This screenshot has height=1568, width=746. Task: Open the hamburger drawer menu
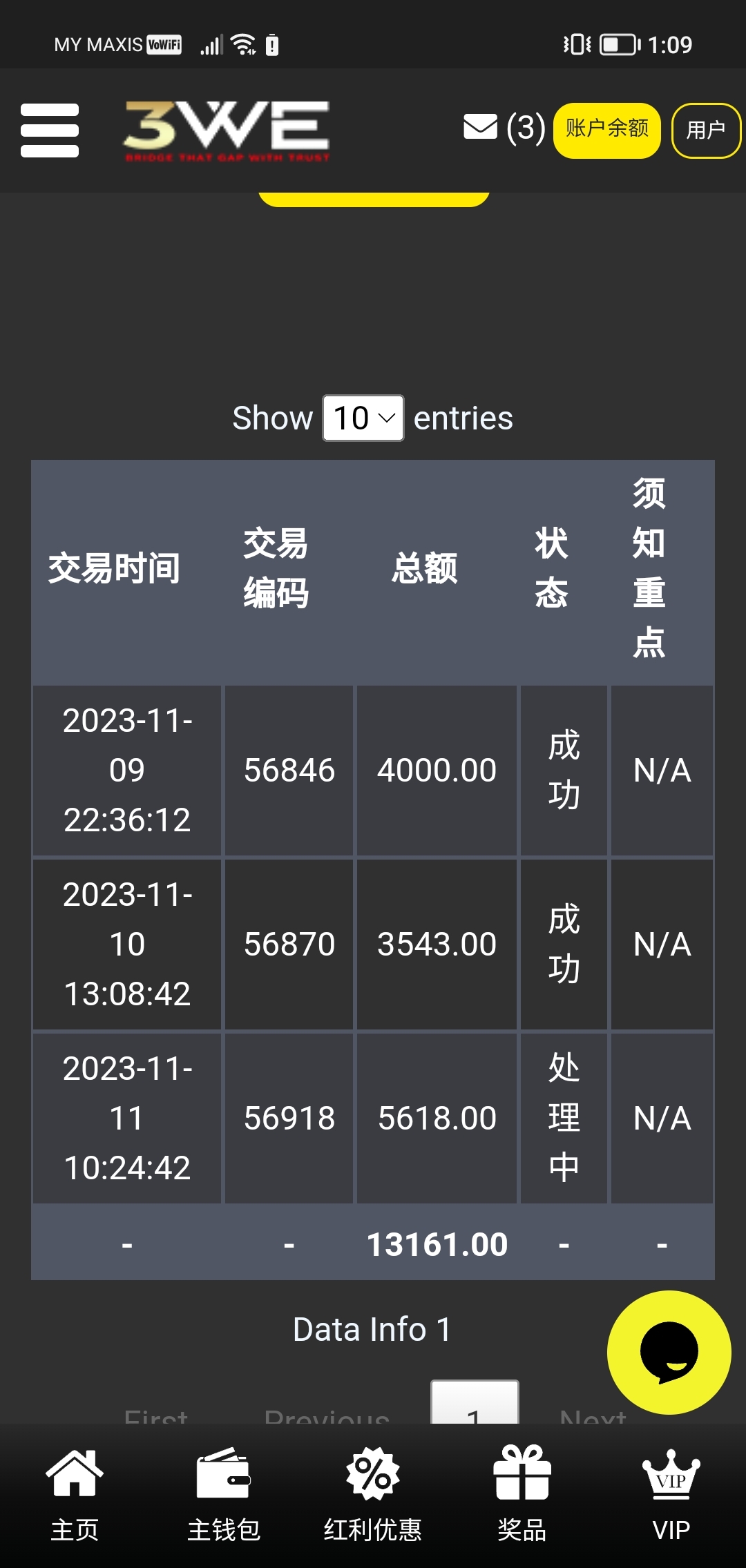pyautogui.click(x=50, y=130)
